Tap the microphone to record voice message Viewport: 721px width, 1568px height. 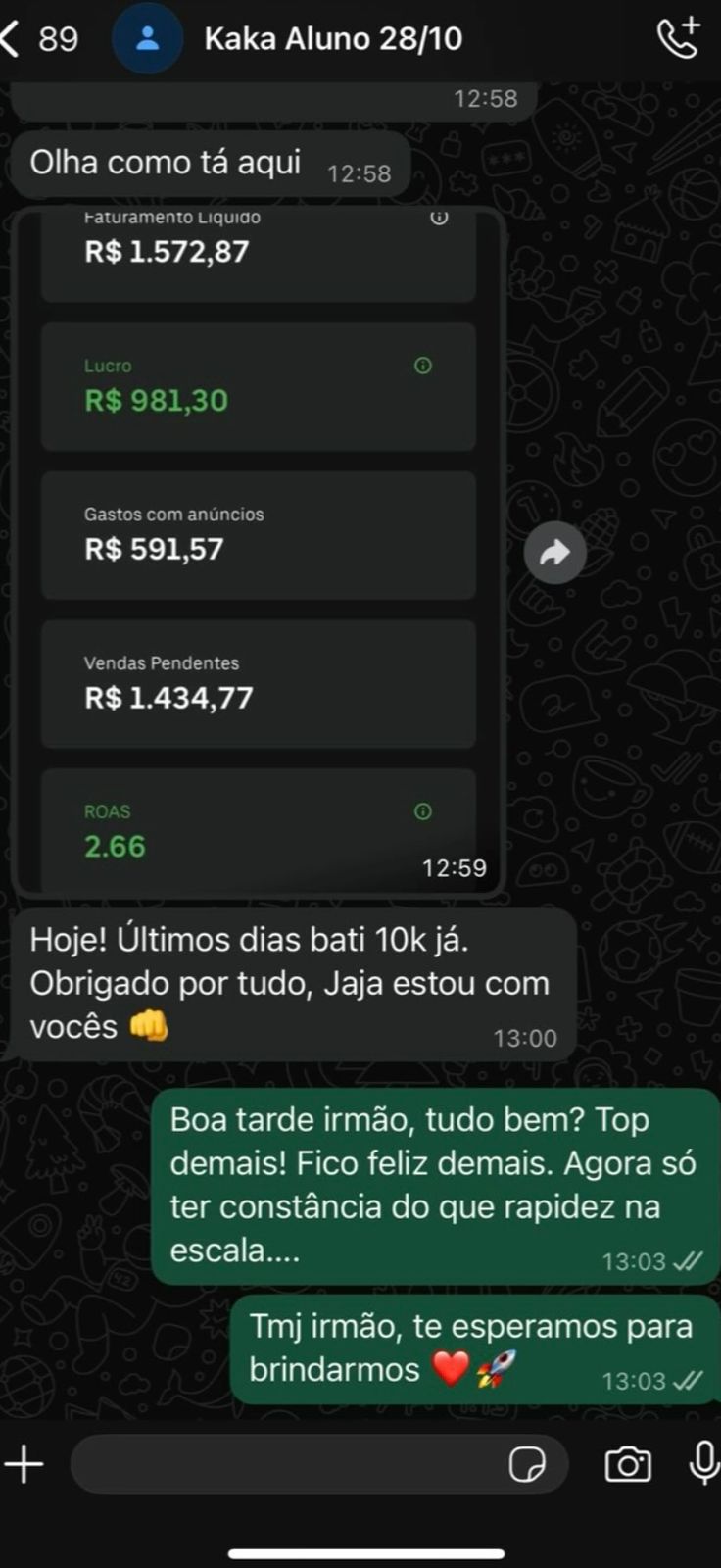click(703, 1463)
